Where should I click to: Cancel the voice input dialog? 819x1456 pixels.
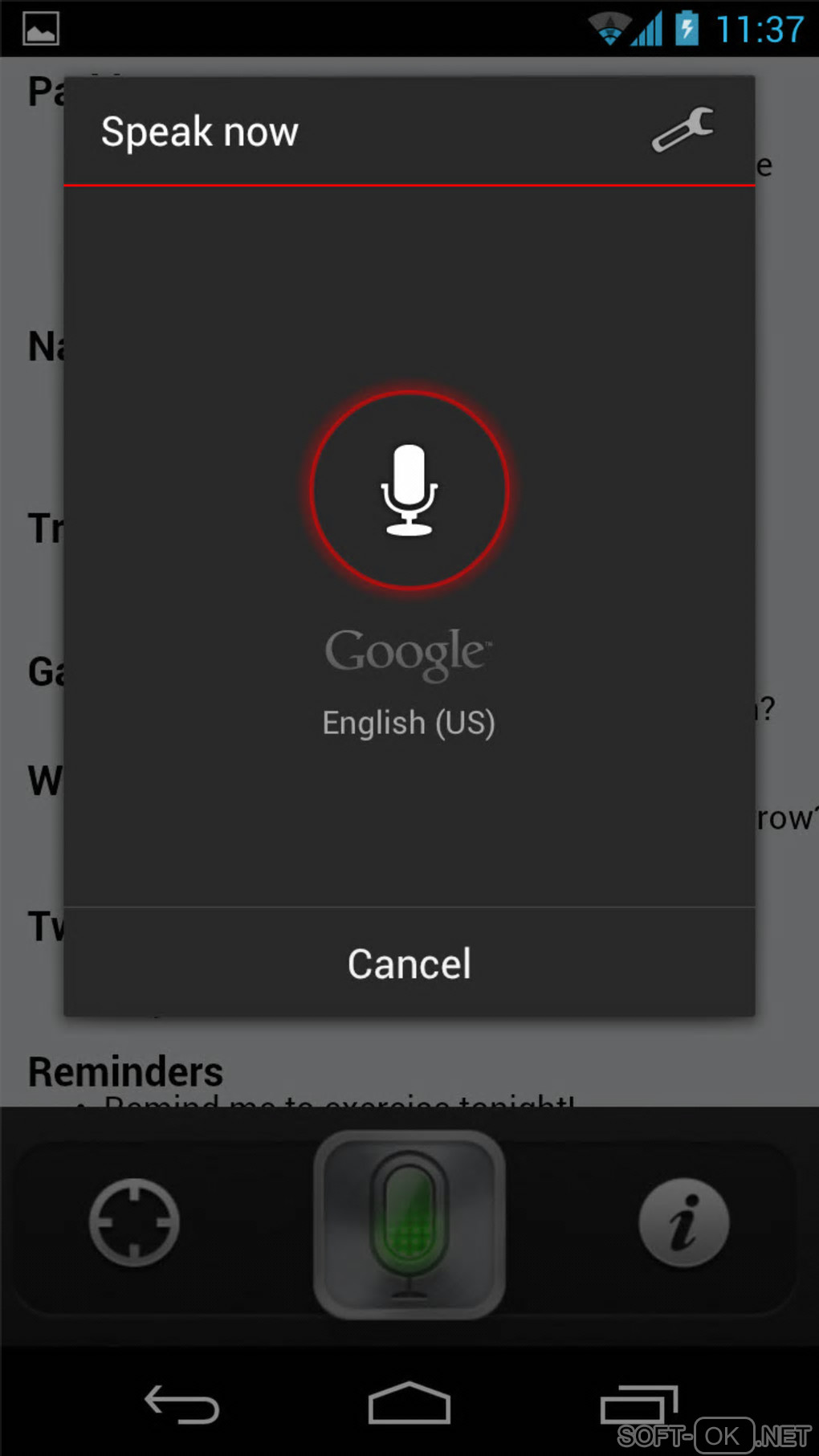coord(409,963)
